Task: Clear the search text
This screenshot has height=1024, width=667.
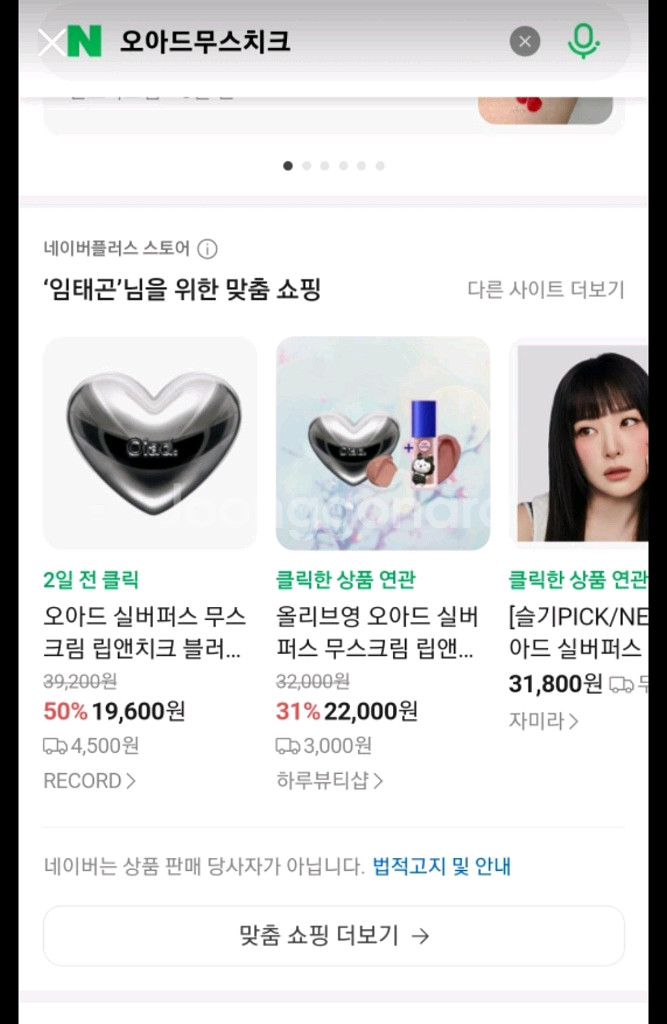Action: [x=525, y=42]
